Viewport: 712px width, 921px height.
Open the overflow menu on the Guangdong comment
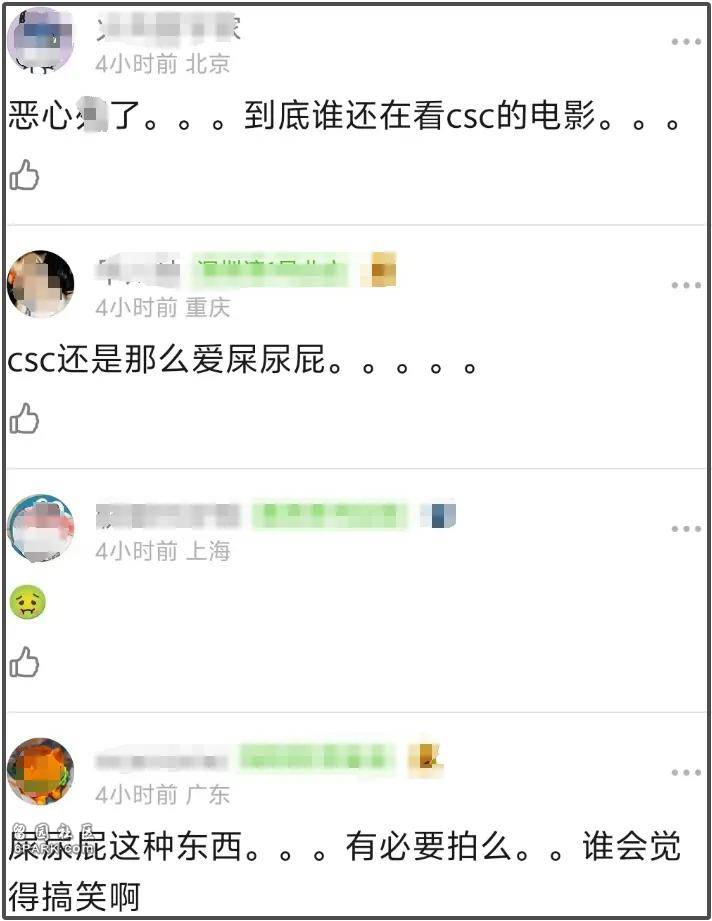pos(686,772)
